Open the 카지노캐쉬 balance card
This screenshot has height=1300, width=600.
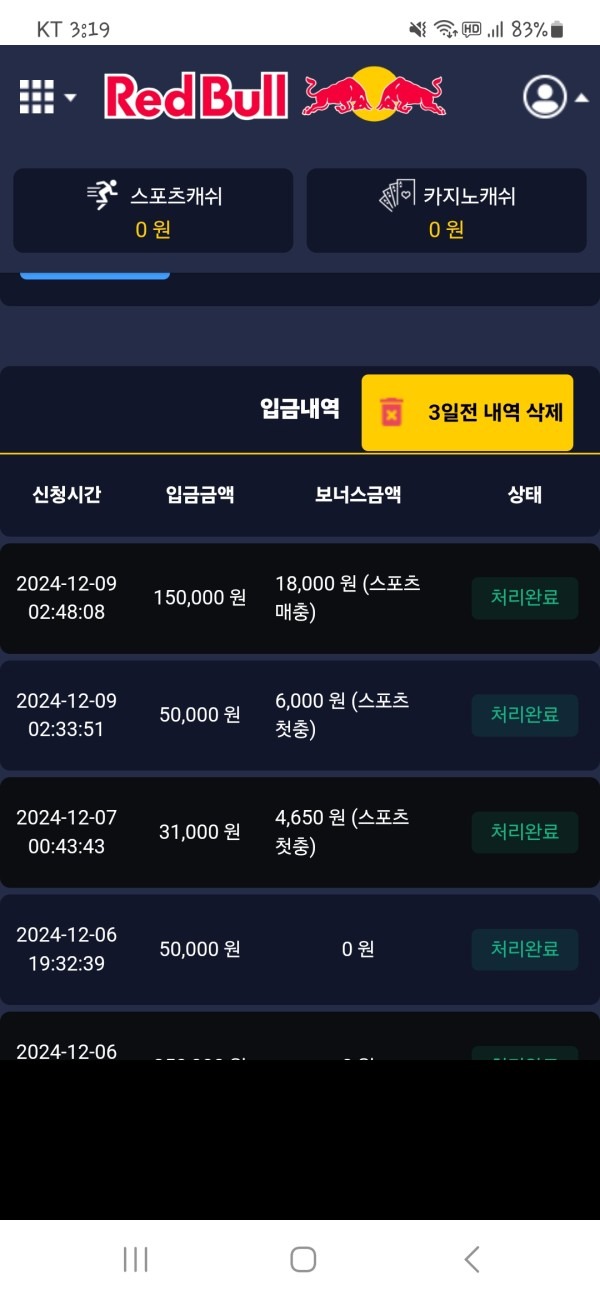tap(446, 210)
